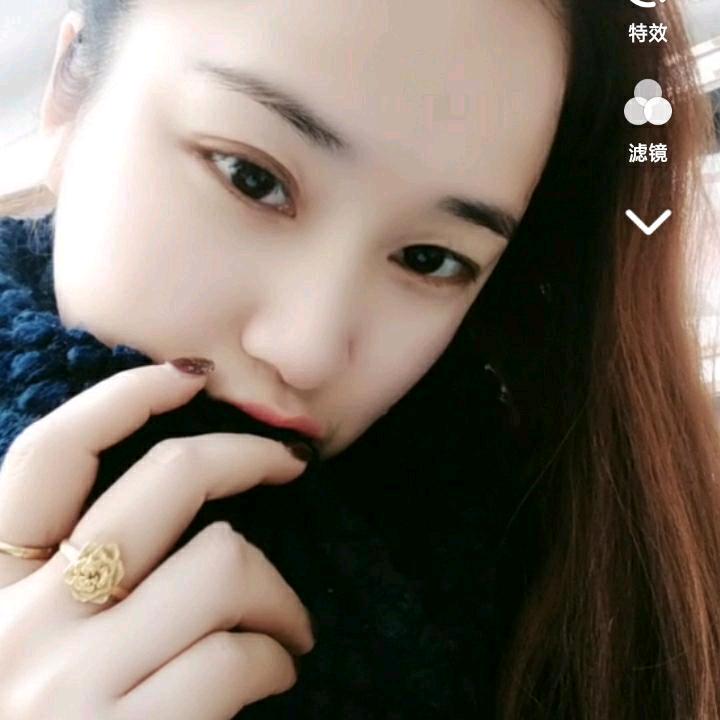The width and height of the screenshot is (720, 720).
Task: Expand more tools with the down chevron
Action: (x=648, y=222)
